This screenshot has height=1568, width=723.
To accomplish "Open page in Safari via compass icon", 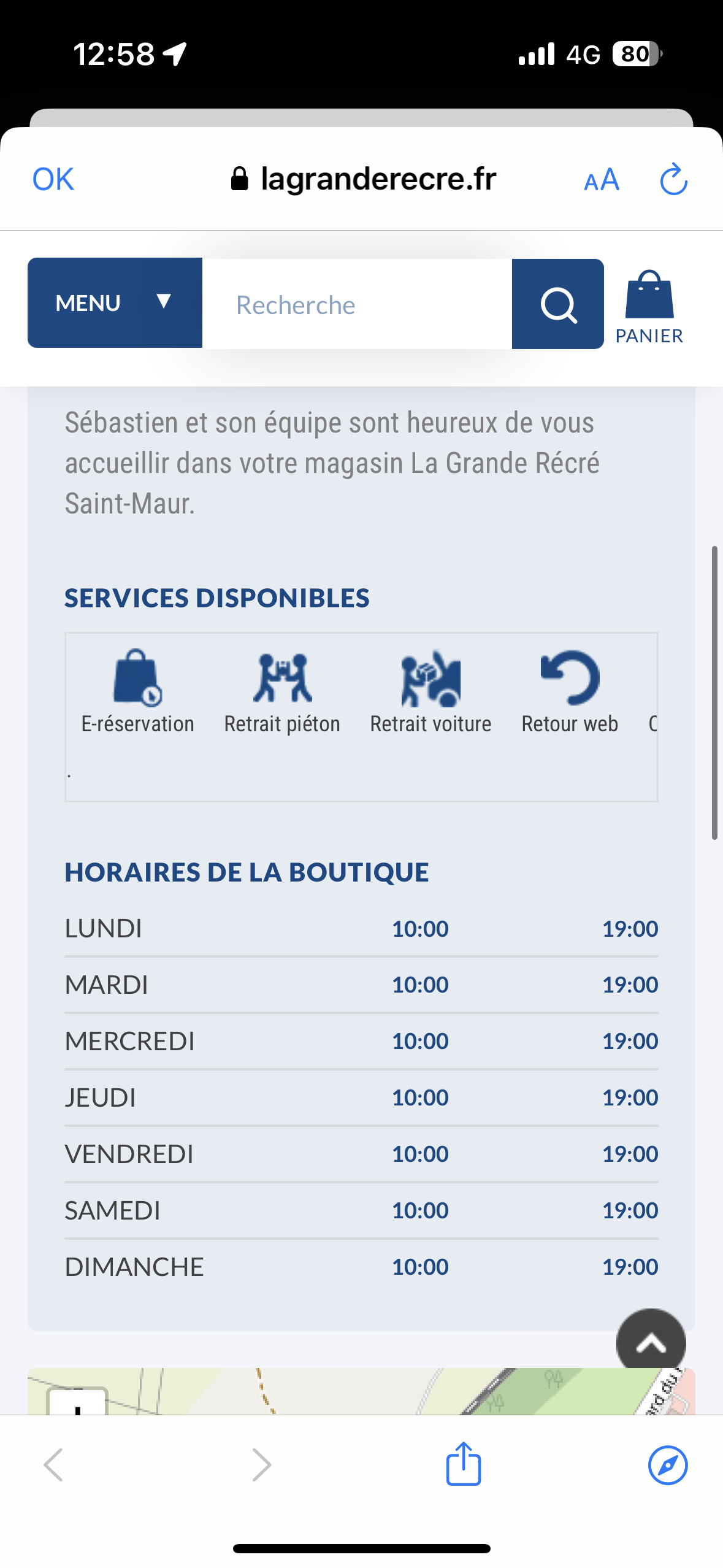I will 667,1465.
